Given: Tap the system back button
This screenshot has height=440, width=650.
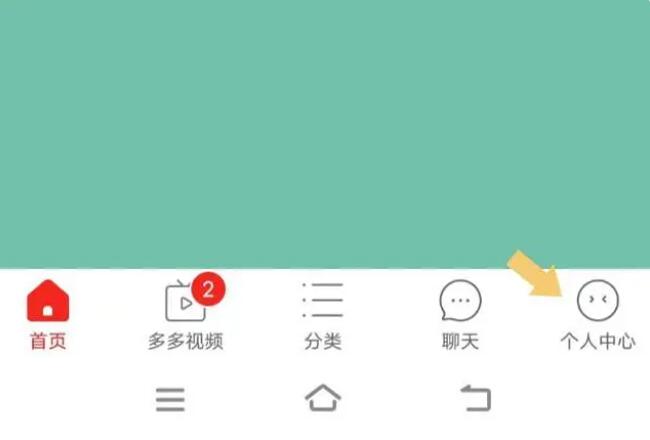Looking at the screenshot, I should pyautogui.click(x=476, y=399).
